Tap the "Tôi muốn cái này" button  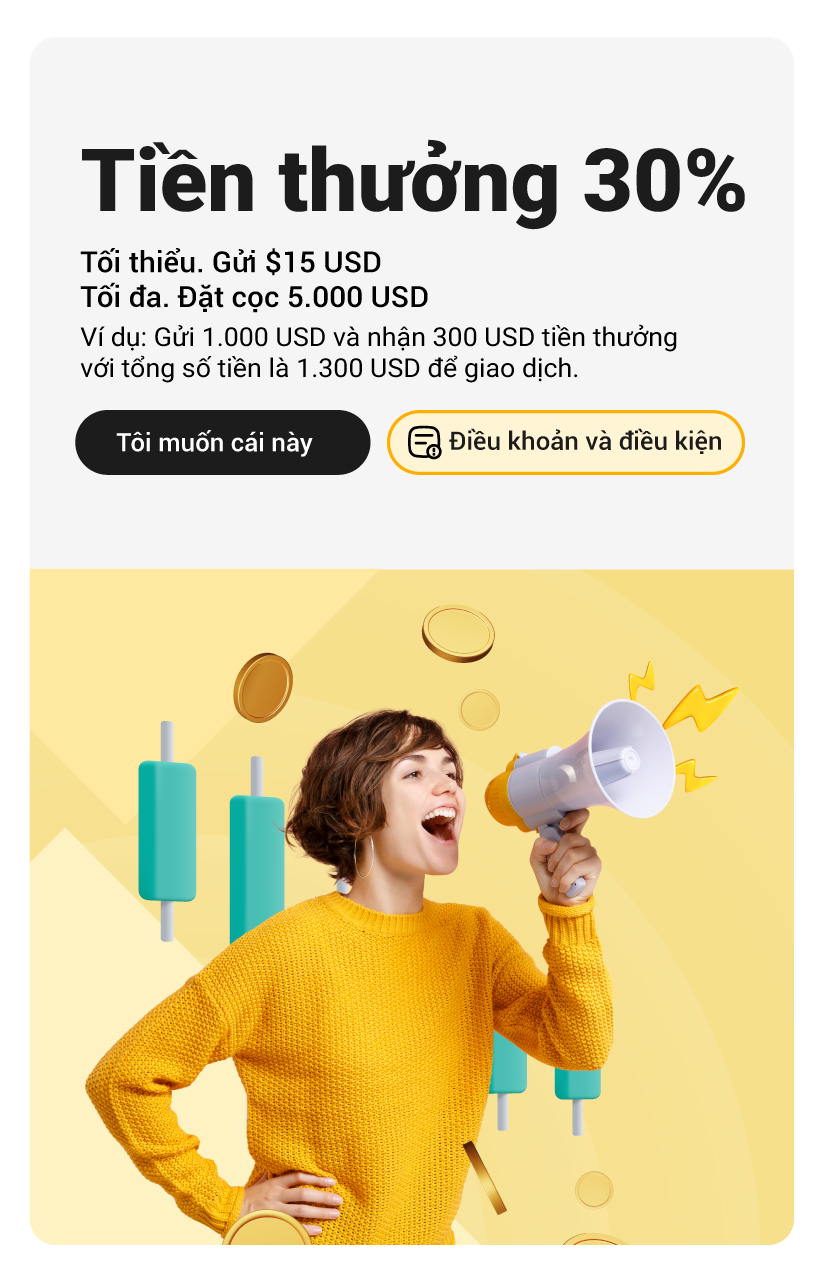pyautogui.click(x=222, y=442)
